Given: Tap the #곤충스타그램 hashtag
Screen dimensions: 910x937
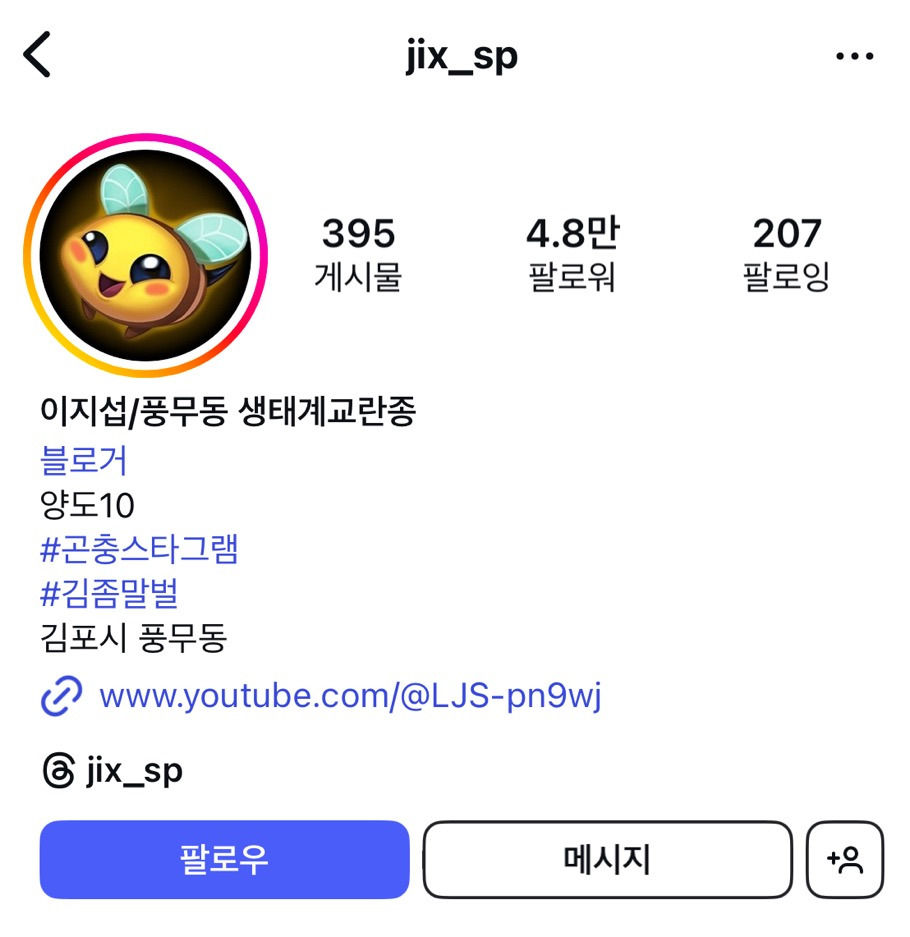Looking at the screenshot, I should click(139, 549).
